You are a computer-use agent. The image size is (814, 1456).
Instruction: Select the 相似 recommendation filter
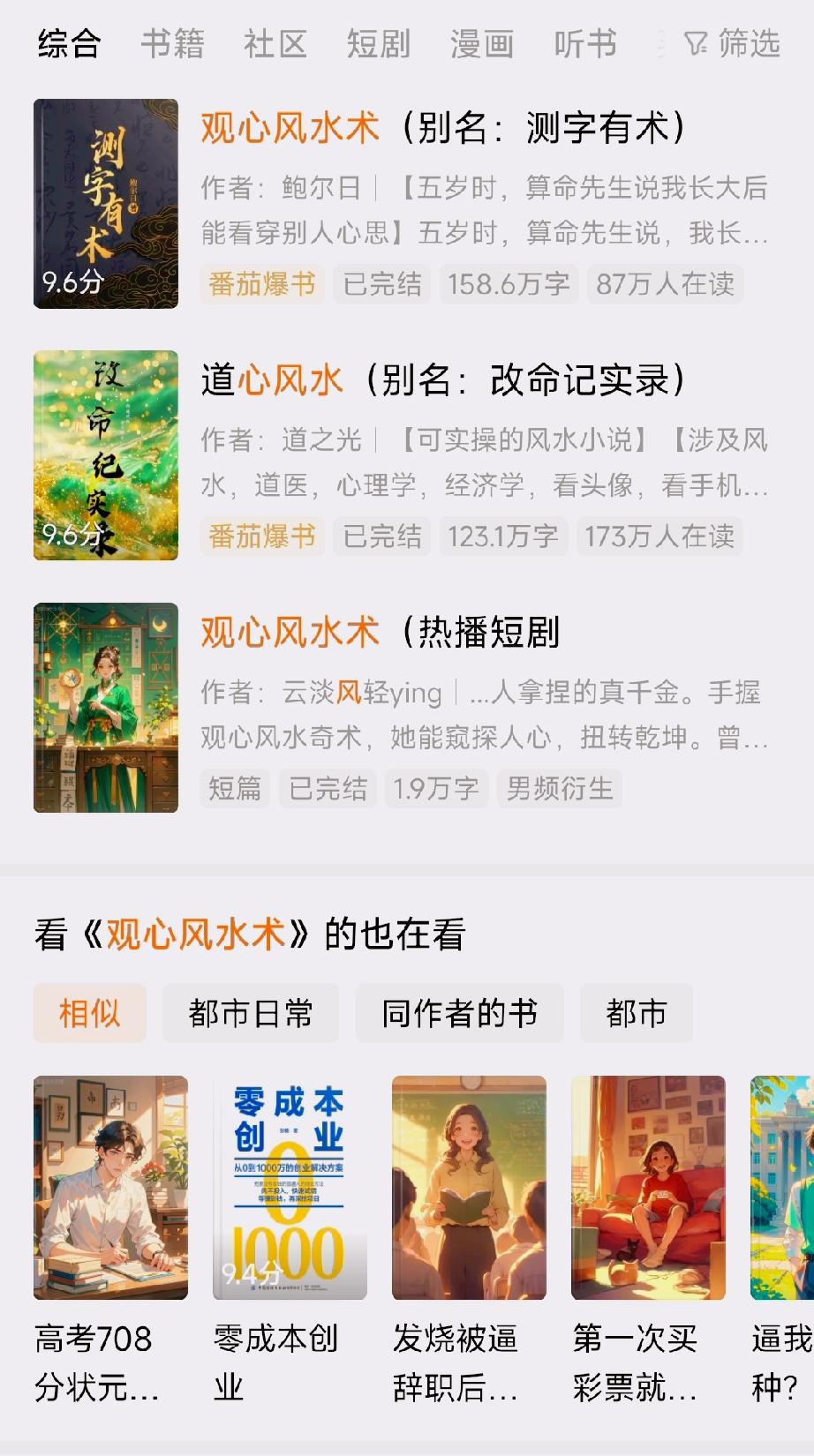pos(89,1012)
